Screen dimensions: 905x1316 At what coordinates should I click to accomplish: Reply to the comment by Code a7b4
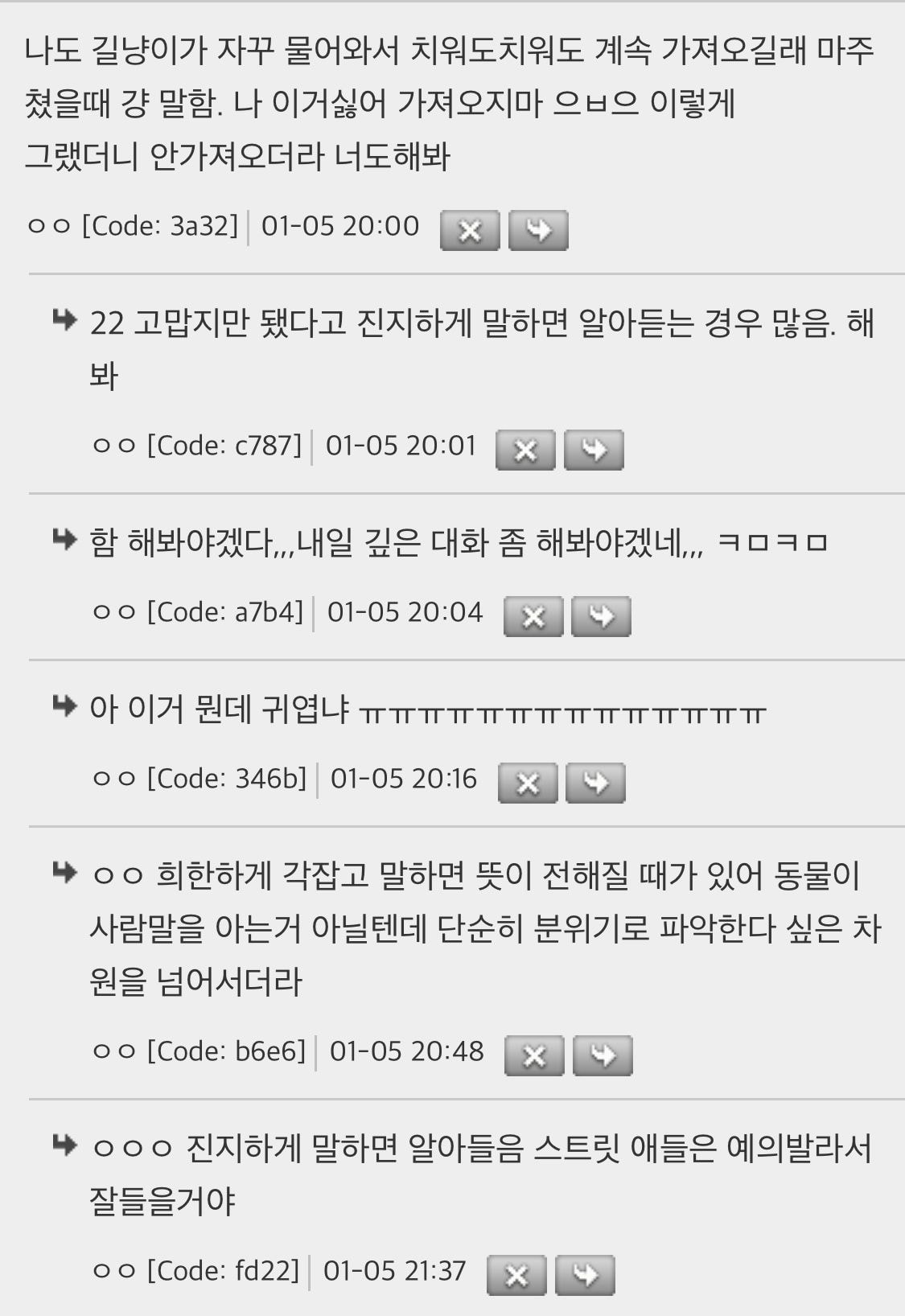point(601,617)
